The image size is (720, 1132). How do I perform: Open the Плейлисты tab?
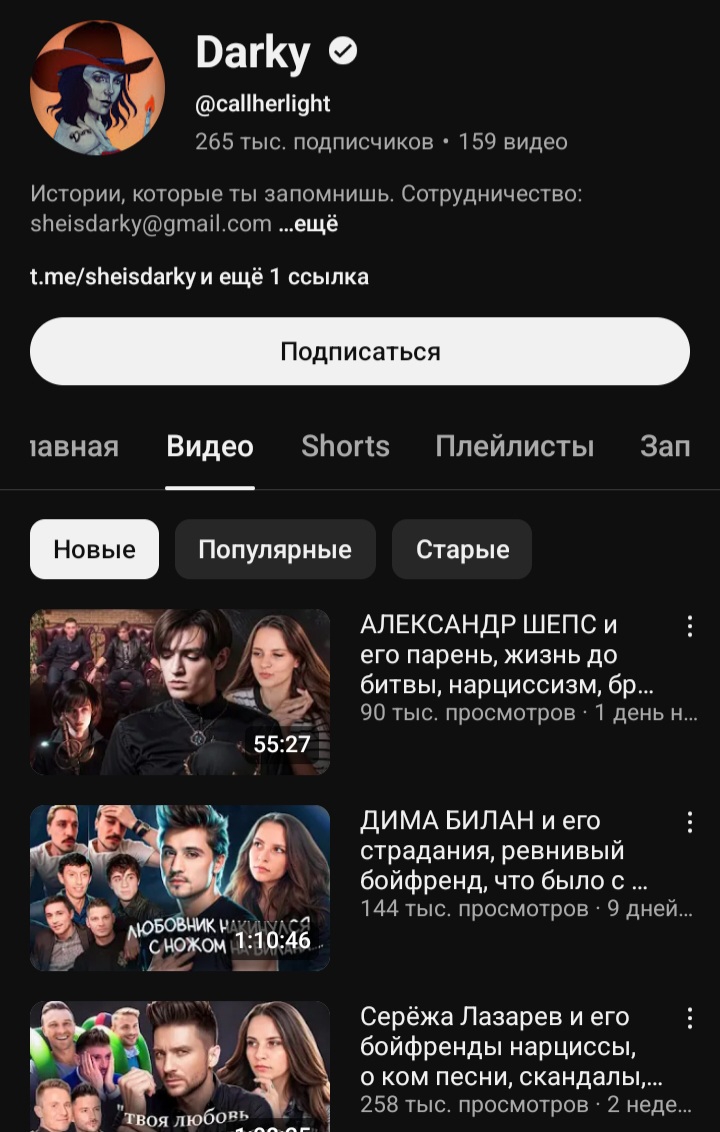click(x=514, y=446)
